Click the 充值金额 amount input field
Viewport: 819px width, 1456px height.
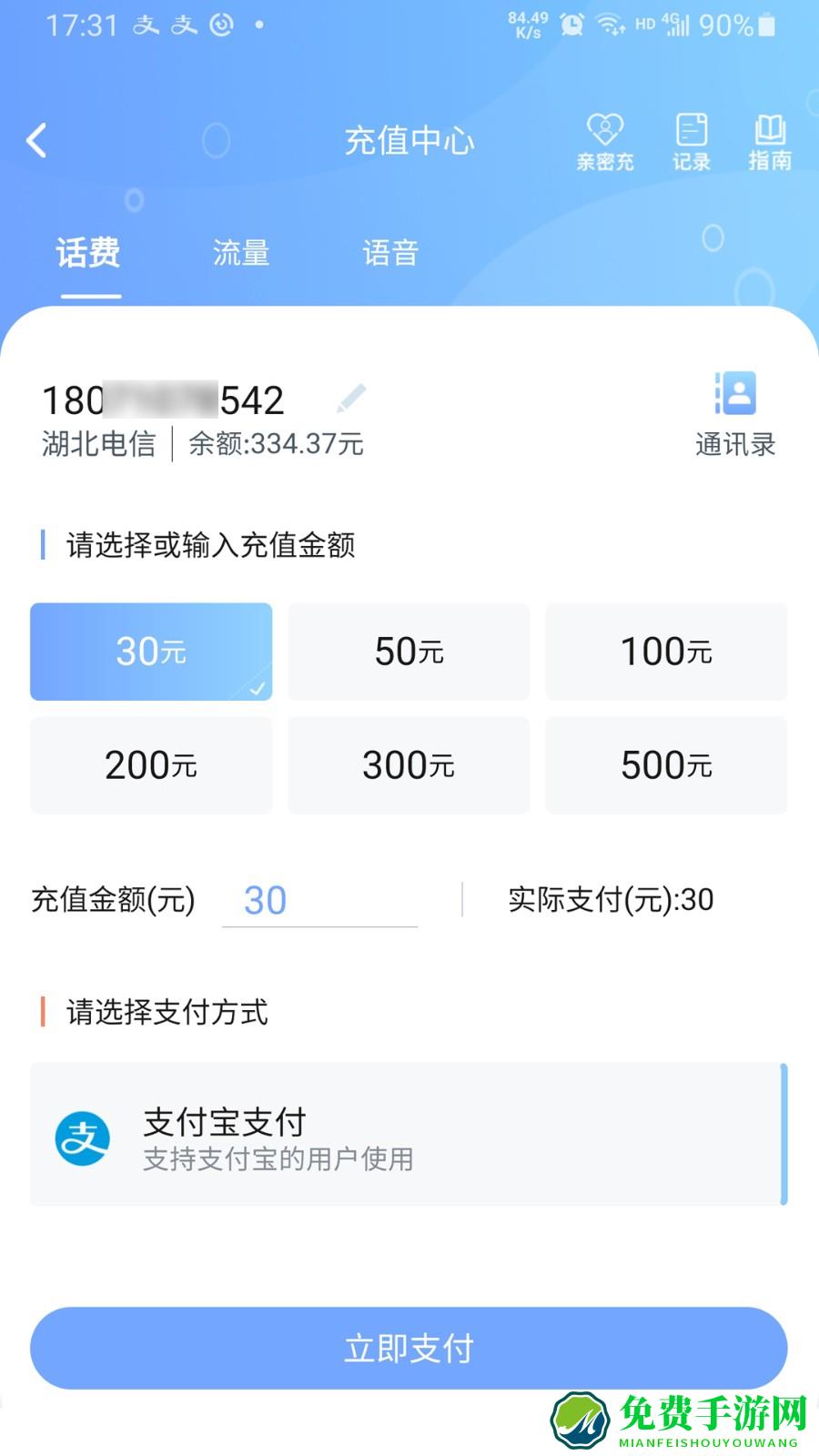(x=318, y=901)
